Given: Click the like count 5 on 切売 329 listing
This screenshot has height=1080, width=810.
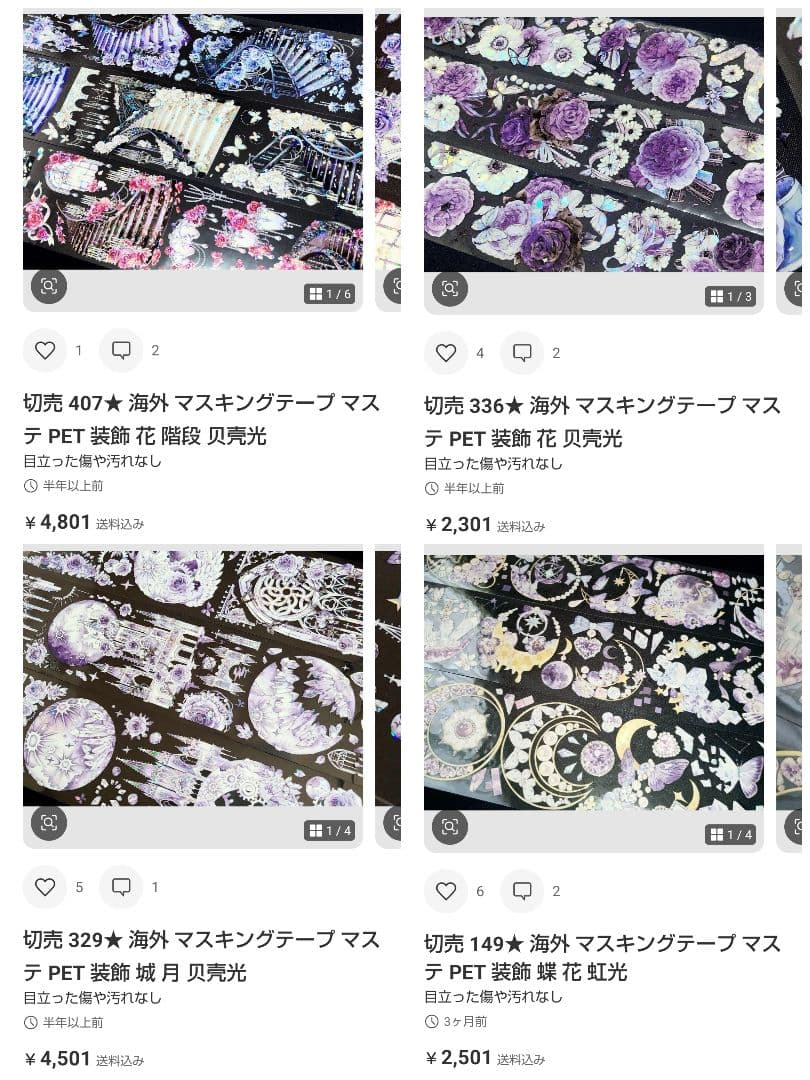Looking at the screenshot, I should point(80,887).
